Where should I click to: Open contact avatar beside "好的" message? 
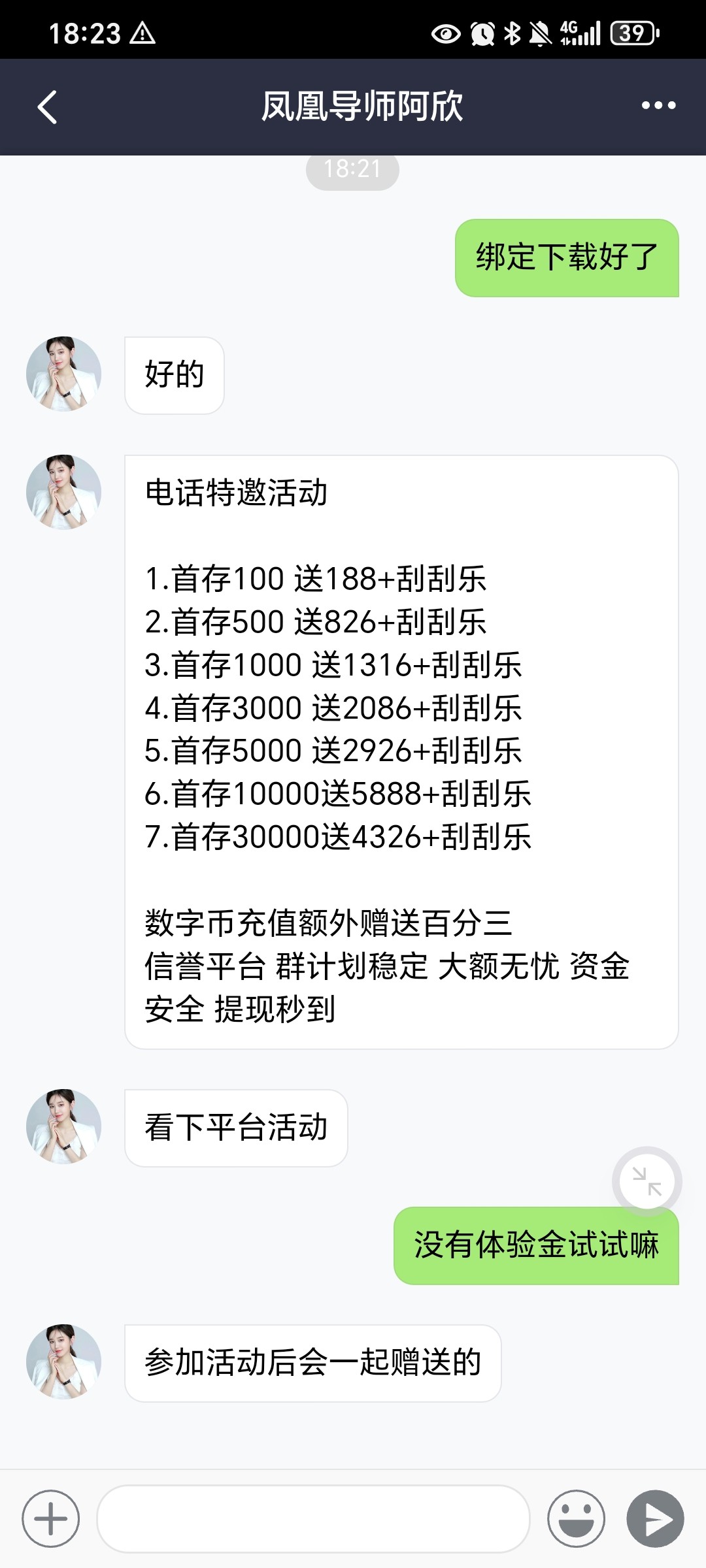[63, 374]
